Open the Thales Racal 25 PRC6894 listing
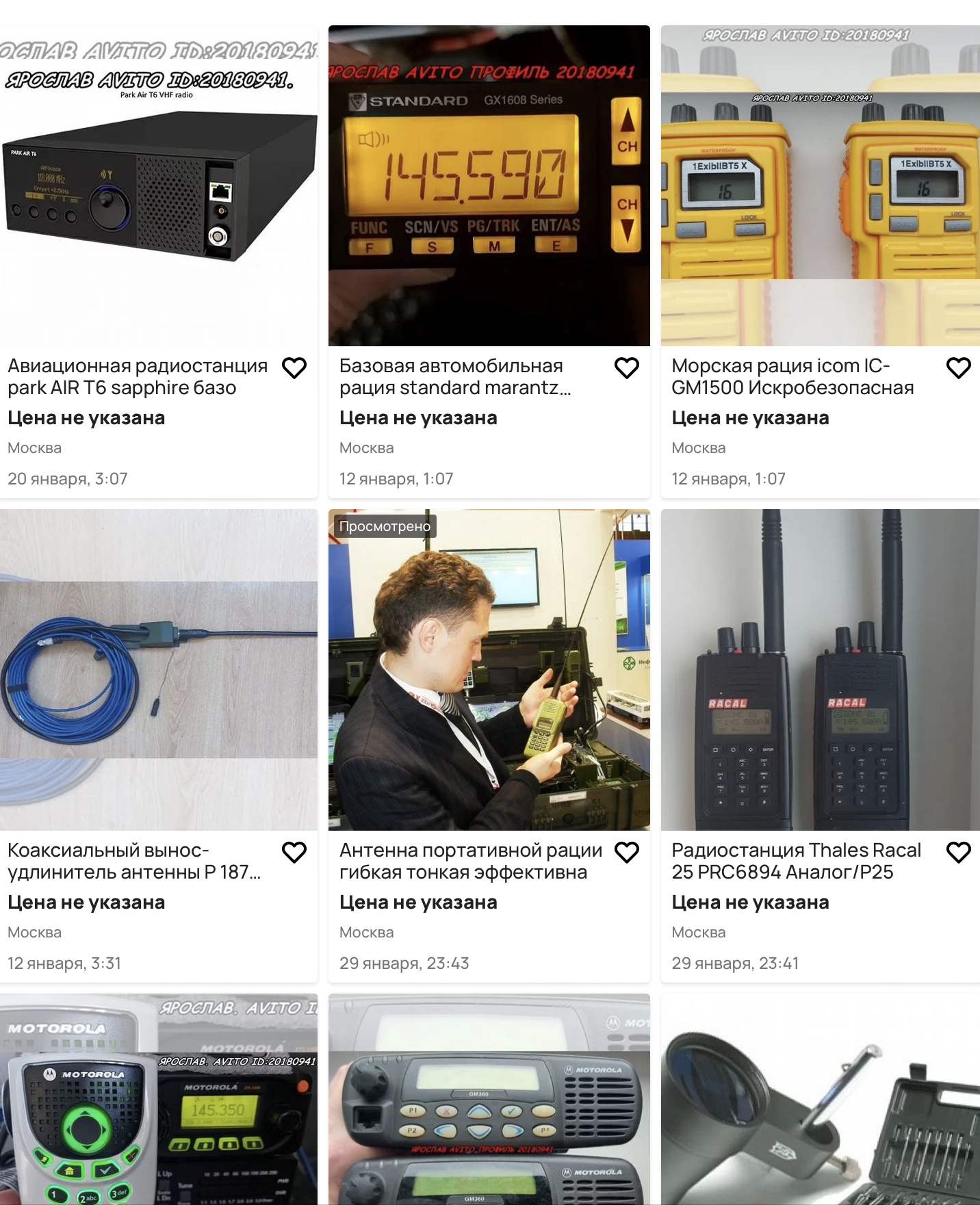Image resolution: width=980 pixels, height=1205 pixels. [795, 861]
